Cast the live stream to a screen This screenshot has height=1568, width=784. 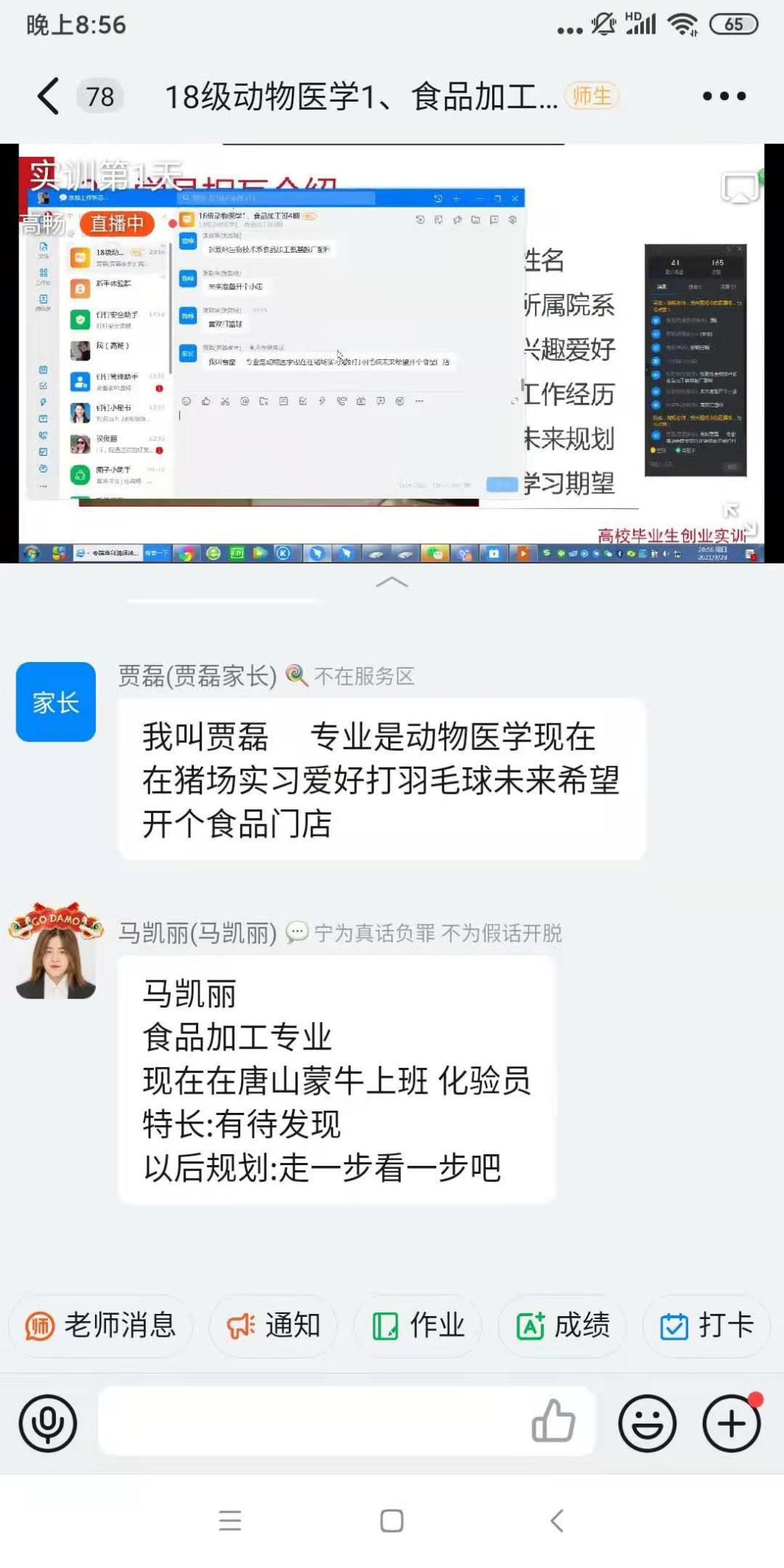739,188
